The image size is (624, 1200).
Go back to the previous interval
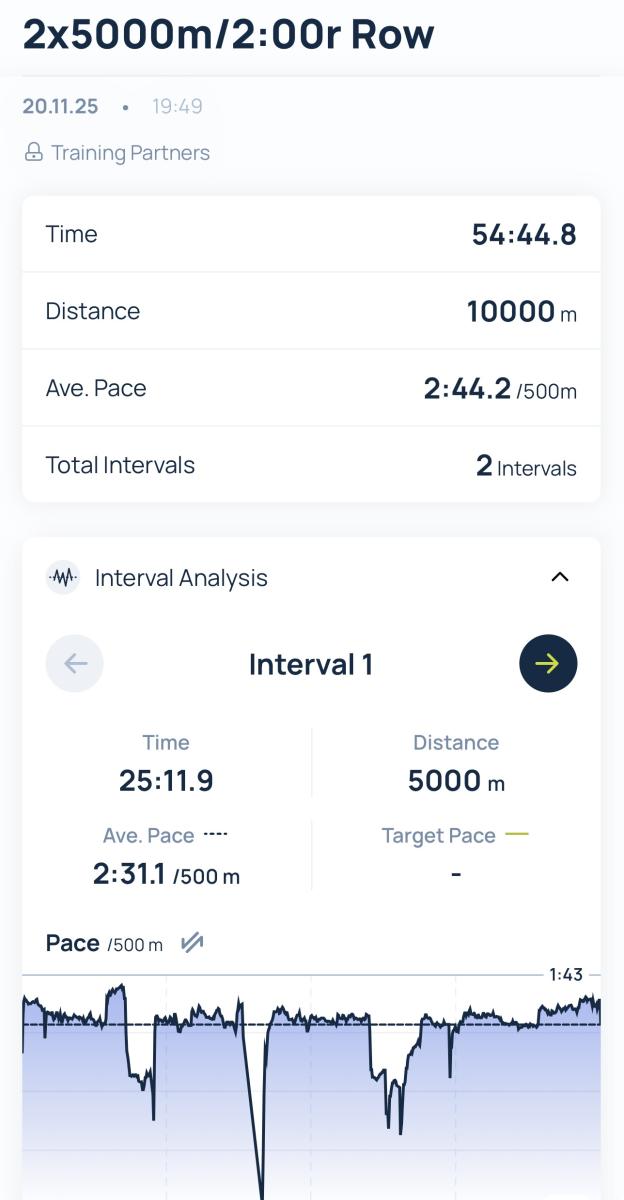(x=75, y=663)
